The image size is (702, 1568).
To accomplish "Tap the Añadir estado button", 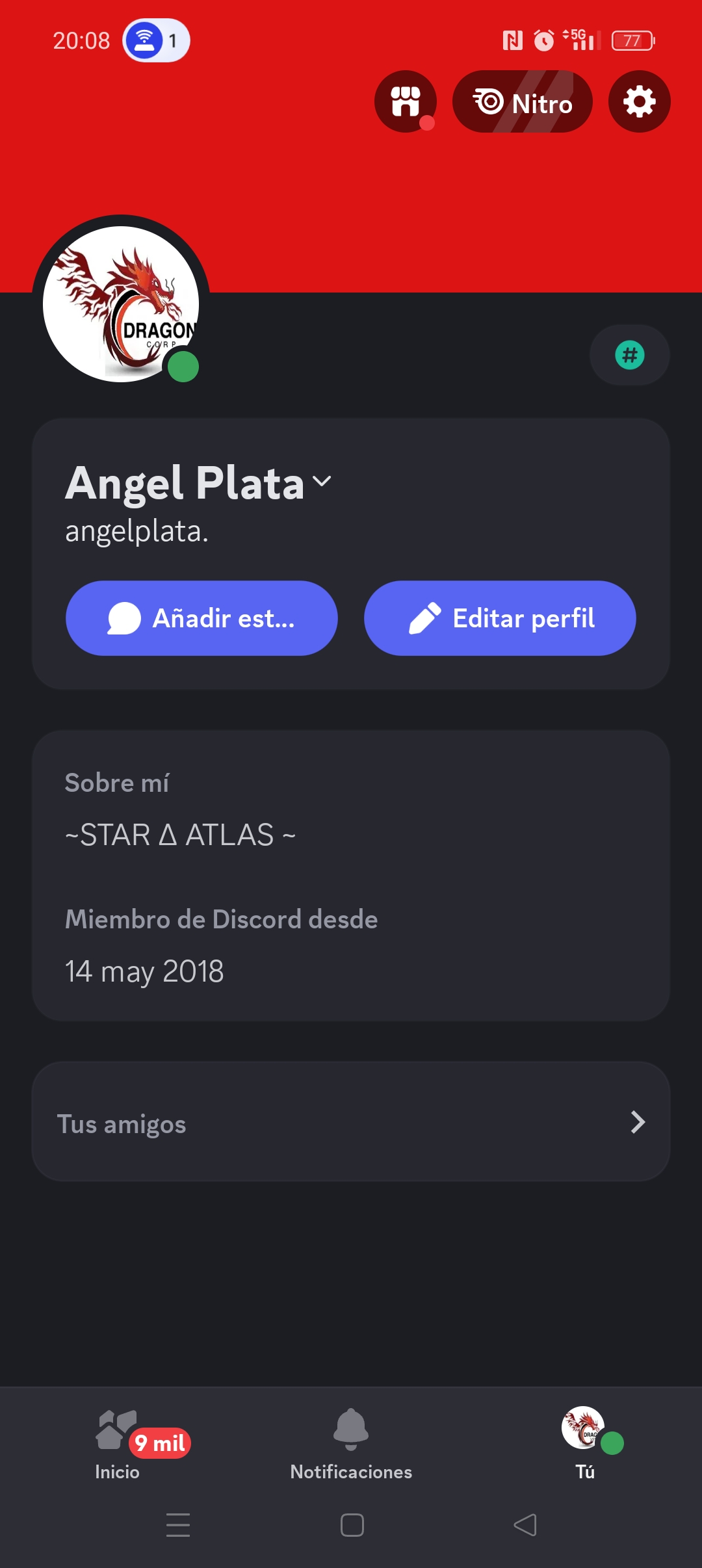I will coord(201,618).
